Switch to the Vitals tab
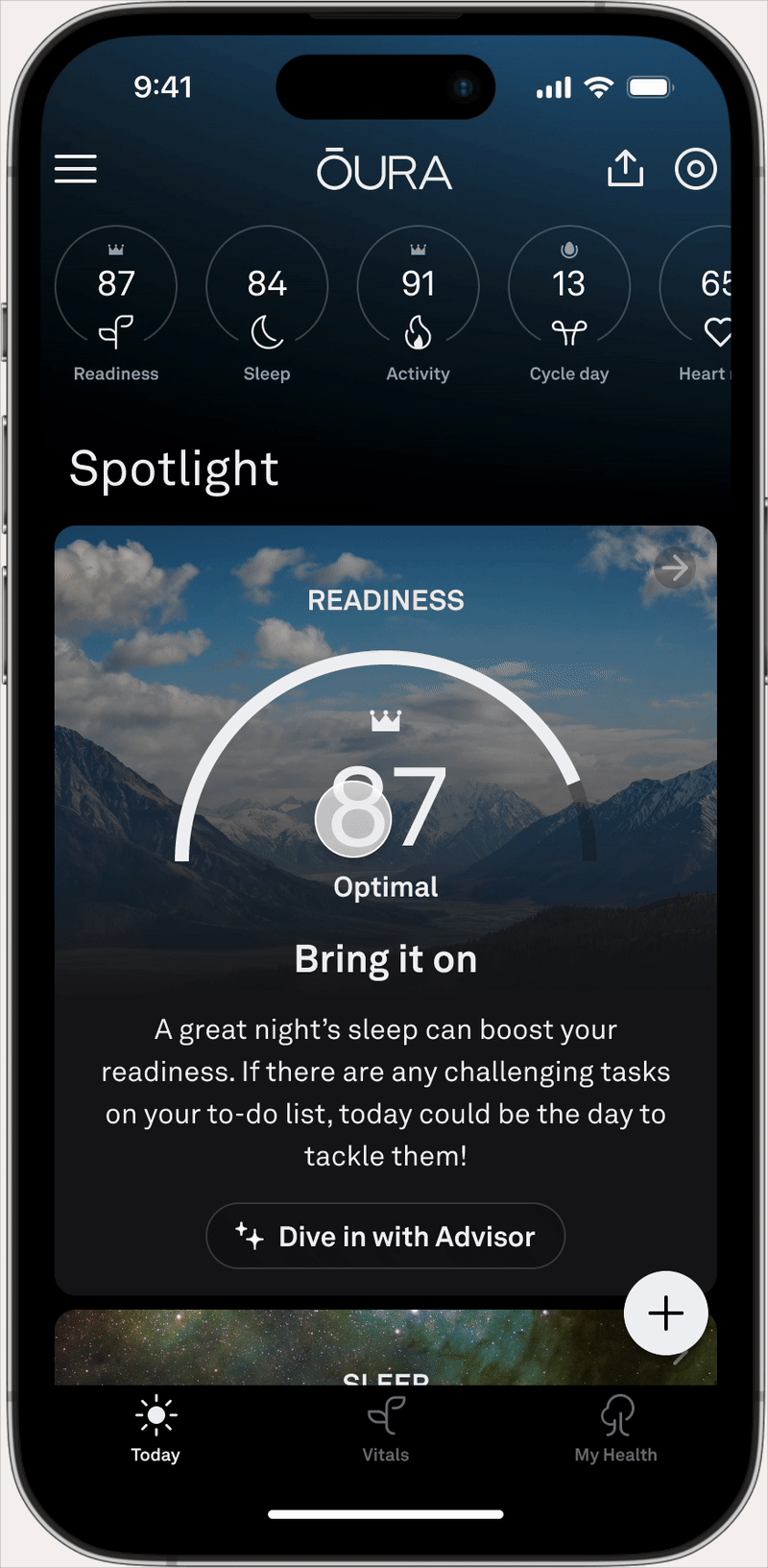This screenshot has height=1568, width=768. (385, 1430)
